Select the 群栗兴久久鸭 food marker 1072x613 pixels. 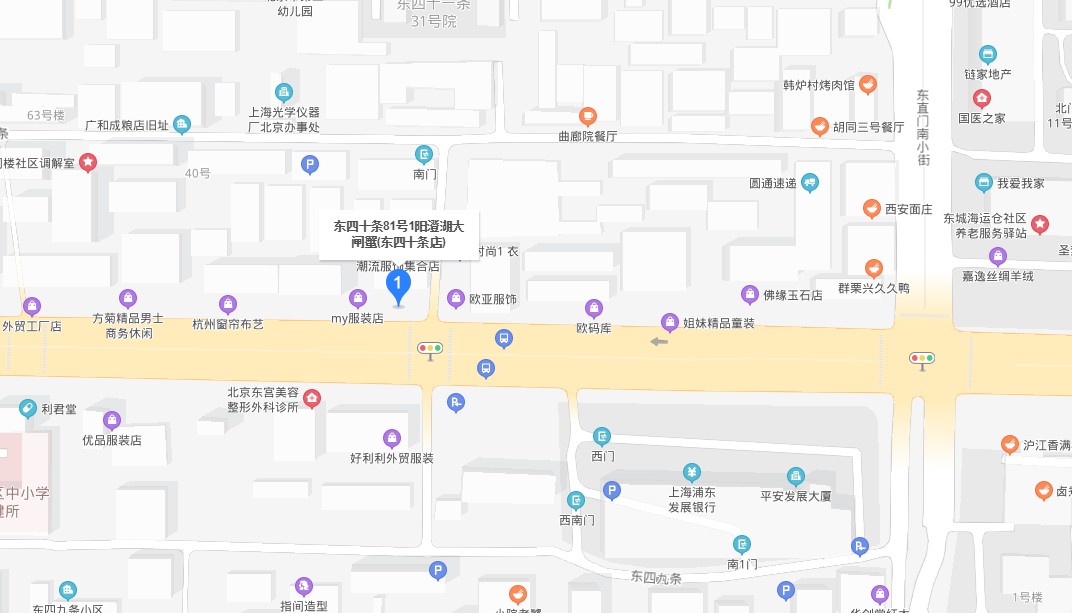[x=874, y=268]
